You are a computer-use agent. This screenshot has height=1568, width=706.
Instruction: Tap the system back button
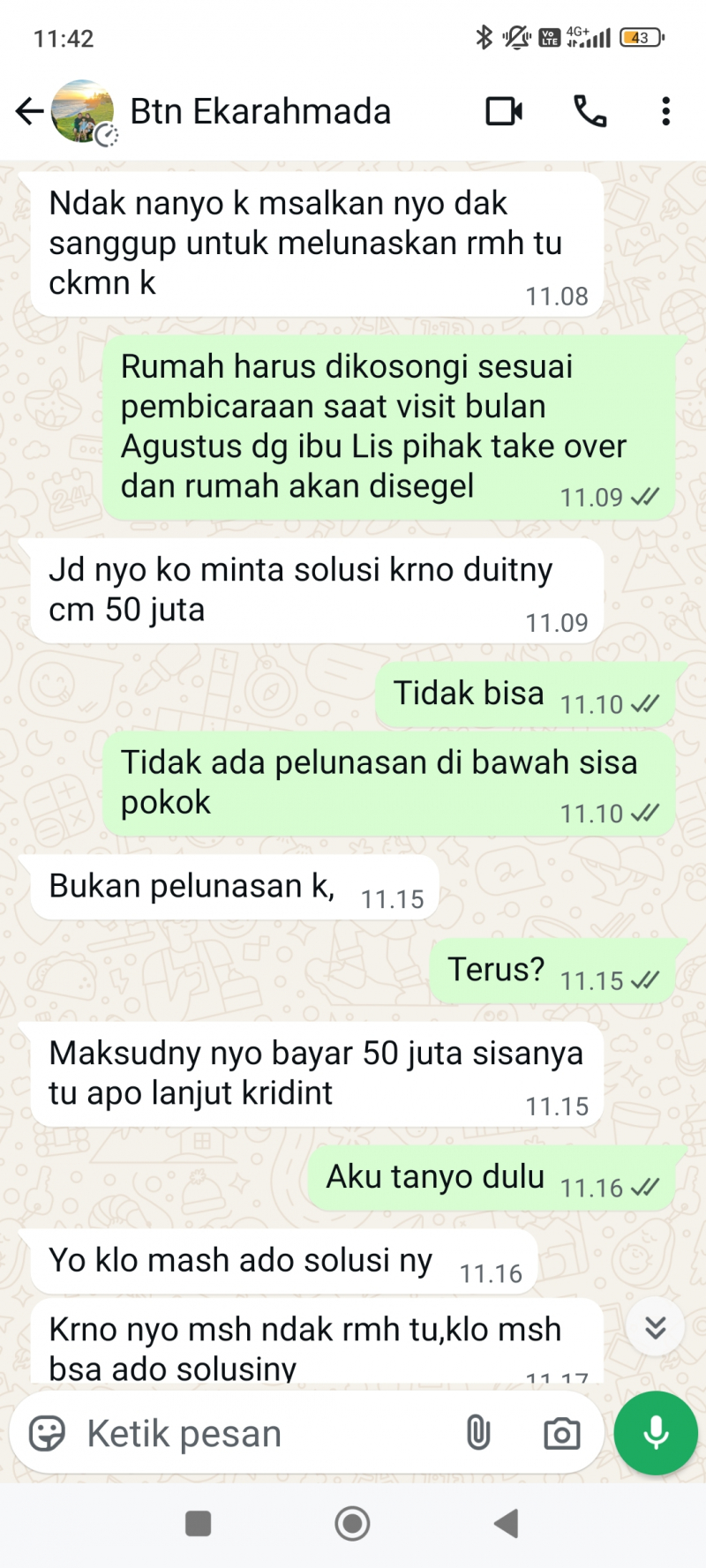pos(507,1523)
